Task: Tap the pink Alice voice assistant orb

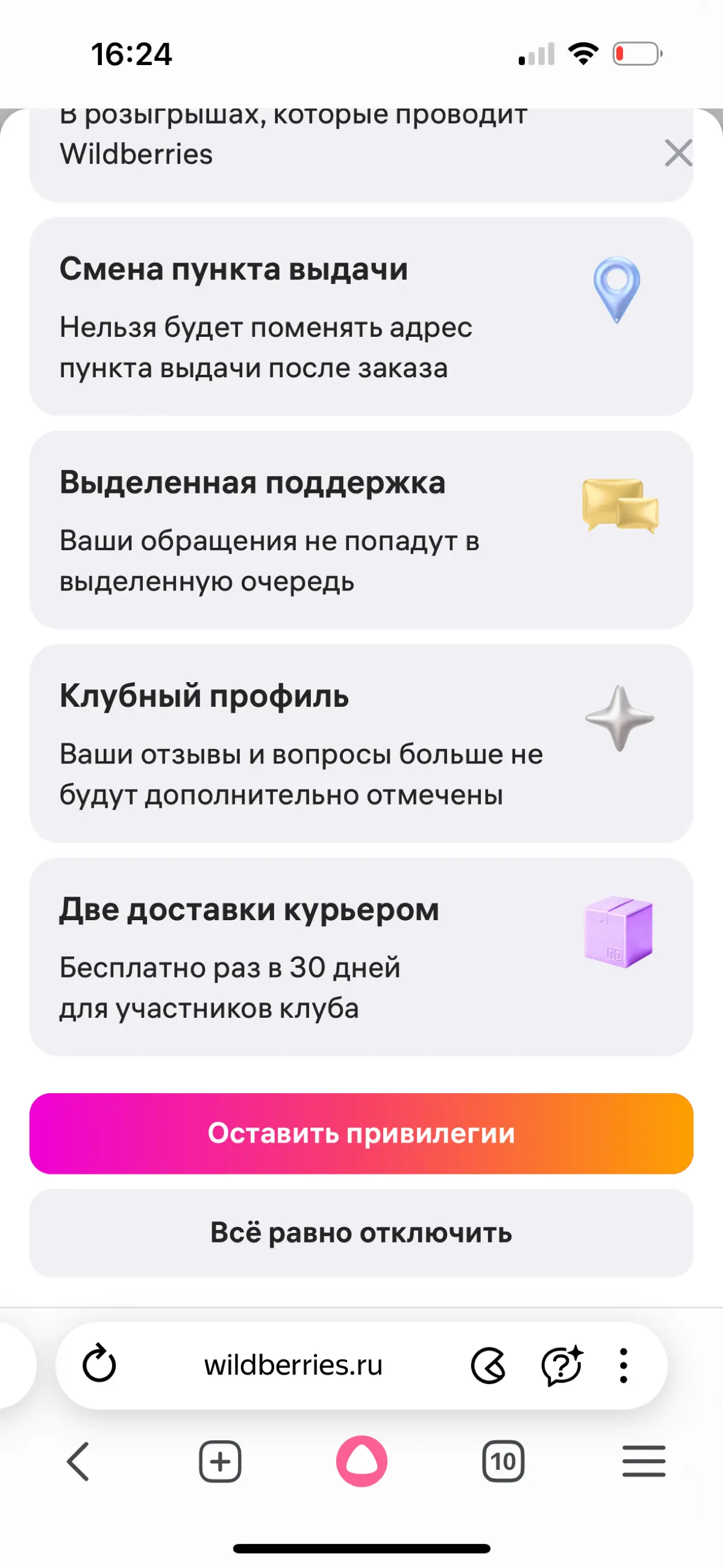Action: point(361,1461)
